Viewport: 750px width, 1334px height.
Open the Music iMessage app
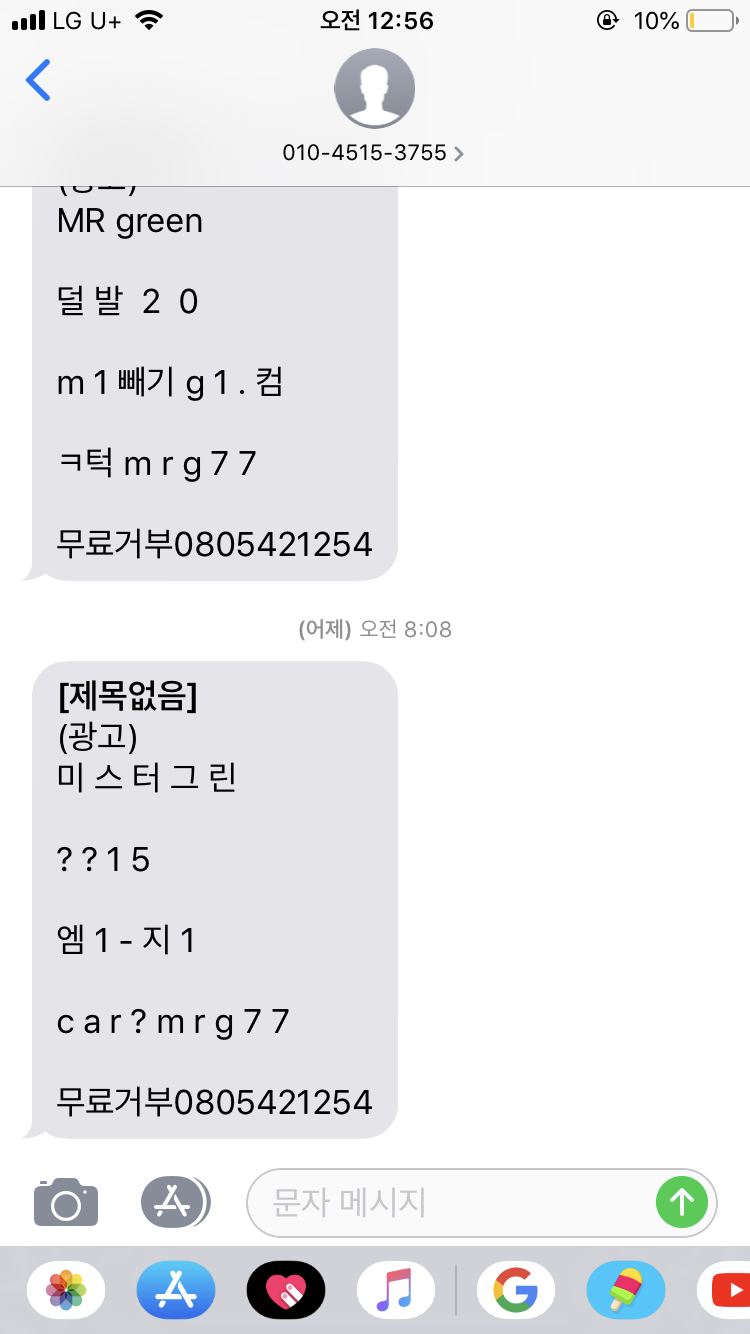click(x=395, y=1289)
